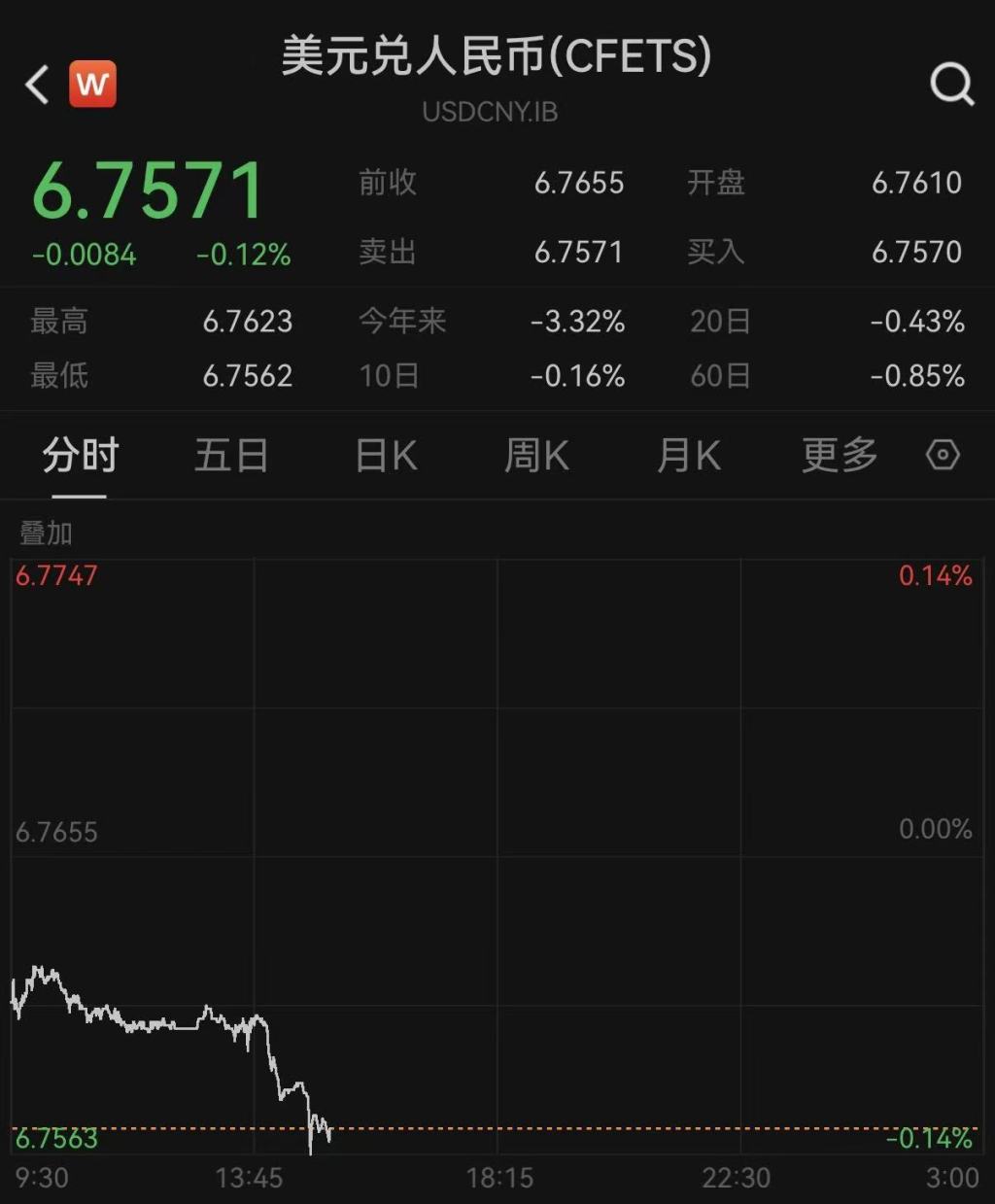Screen dimensions: 995x1204
Task: Open chart settings hexagon icon
Action: tap(943, 455)
